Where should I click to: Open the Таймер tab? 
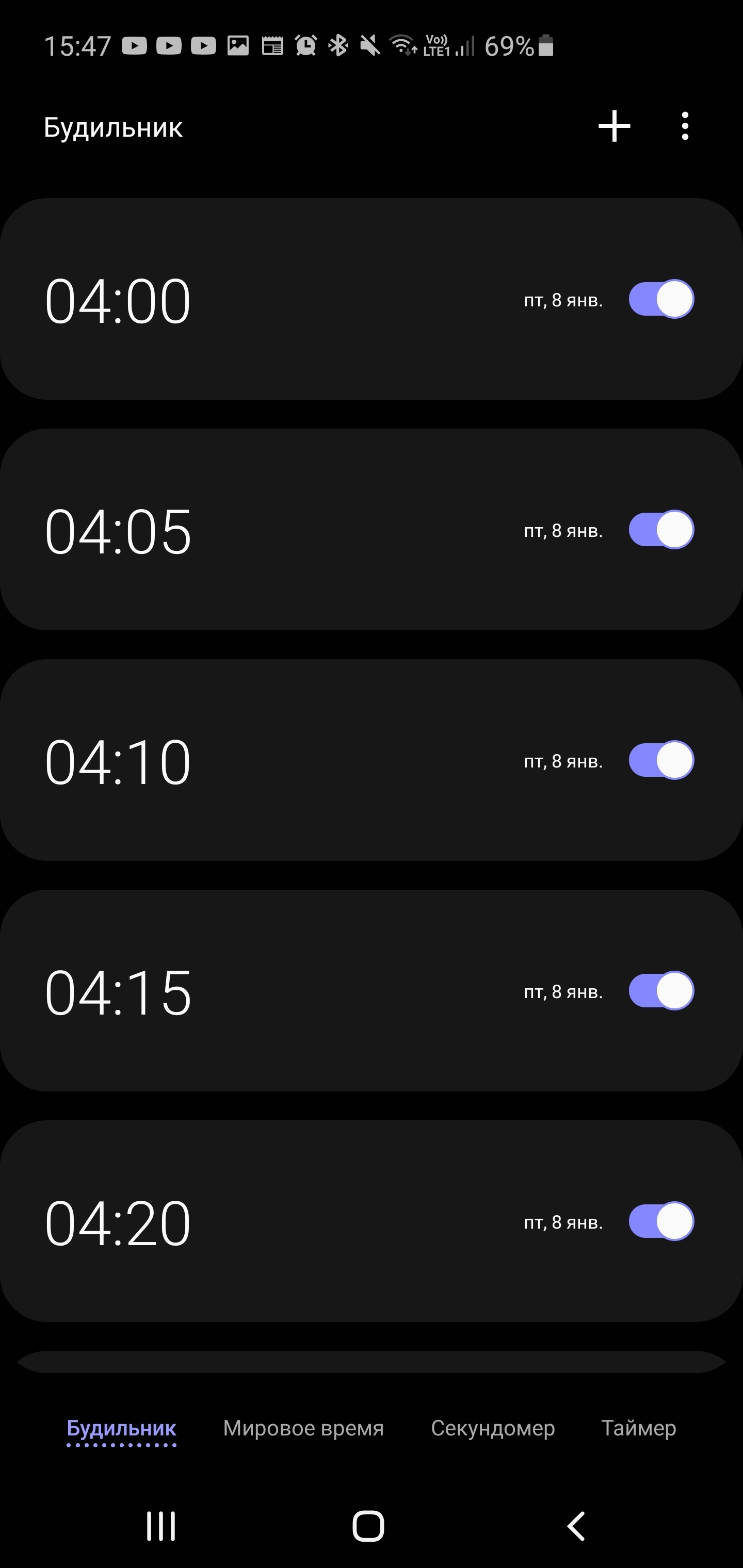pyautogui.click(x=638, y=1428)
